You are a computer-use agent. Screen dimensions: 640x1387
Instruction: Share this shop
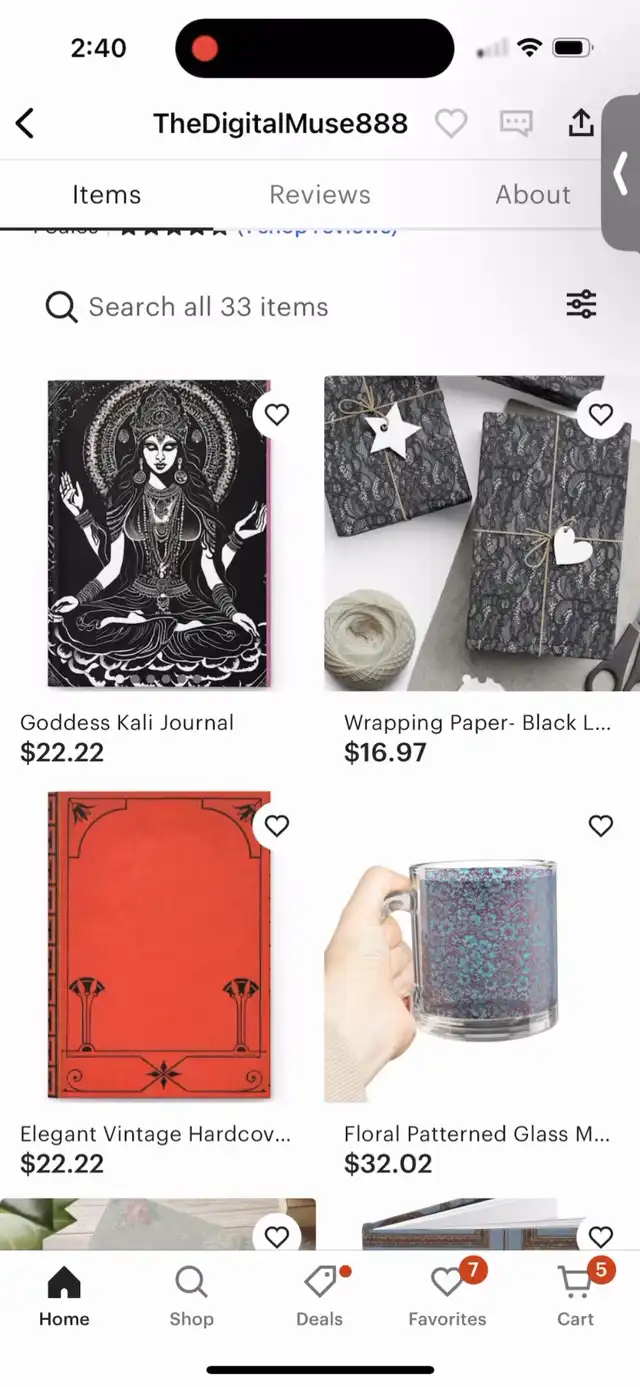pyautogui.click(x=581, y=122)
